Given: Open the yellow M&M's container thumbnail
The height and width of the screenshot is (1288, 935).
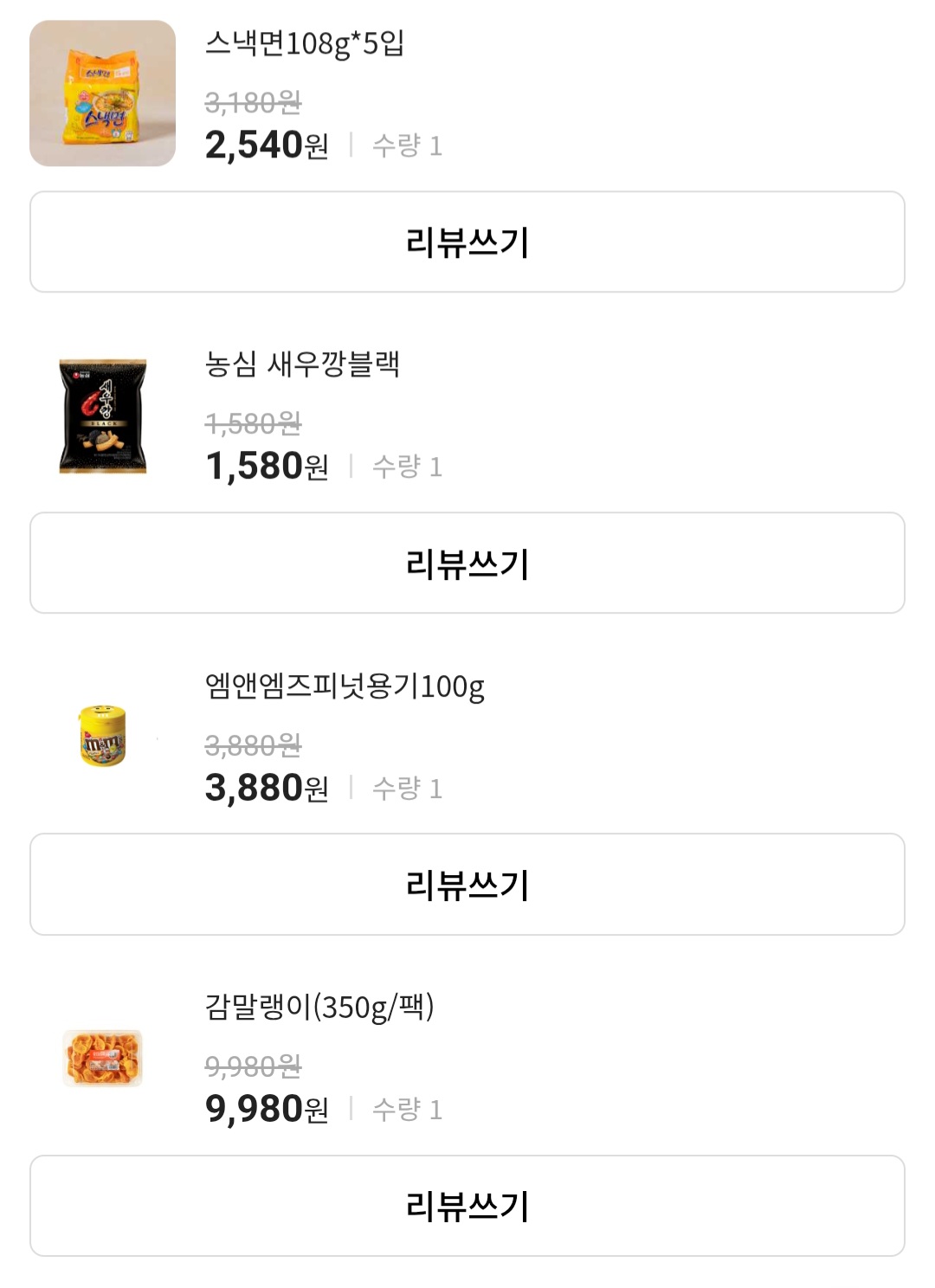Looking at the screenshot, I should coord(102,736).
